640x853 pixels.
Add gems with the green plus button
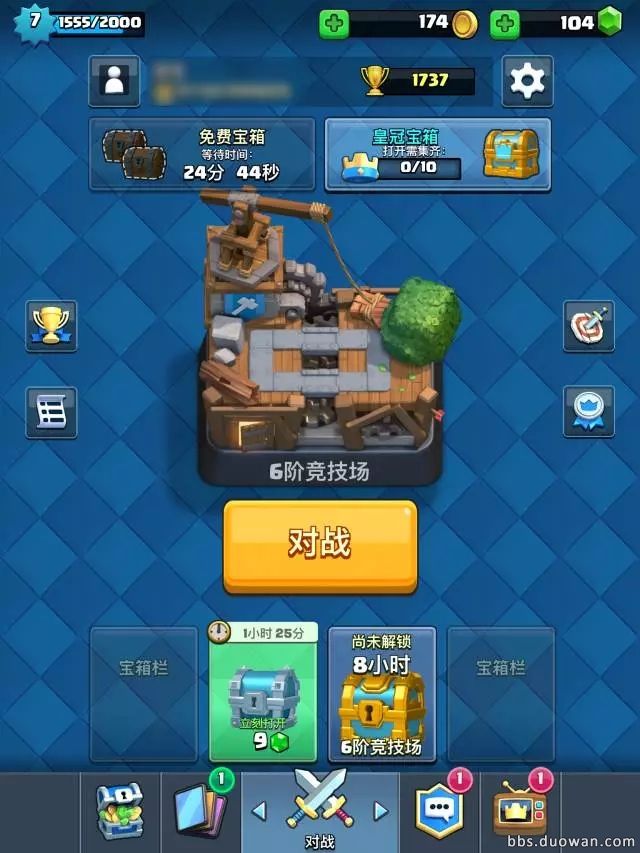point(505,22)
